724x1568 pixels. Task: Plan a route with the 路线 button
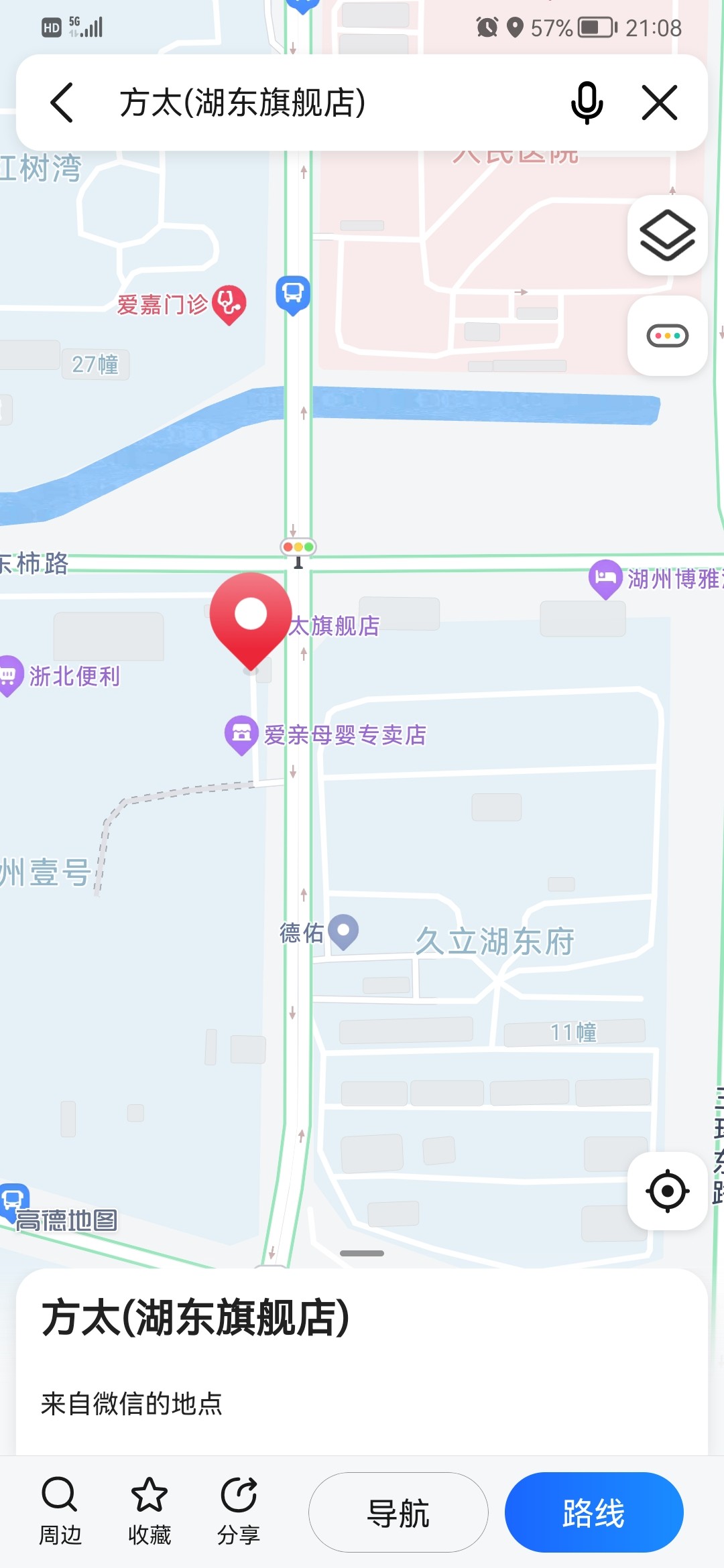pyautogui.click(x=594, y=1512)
